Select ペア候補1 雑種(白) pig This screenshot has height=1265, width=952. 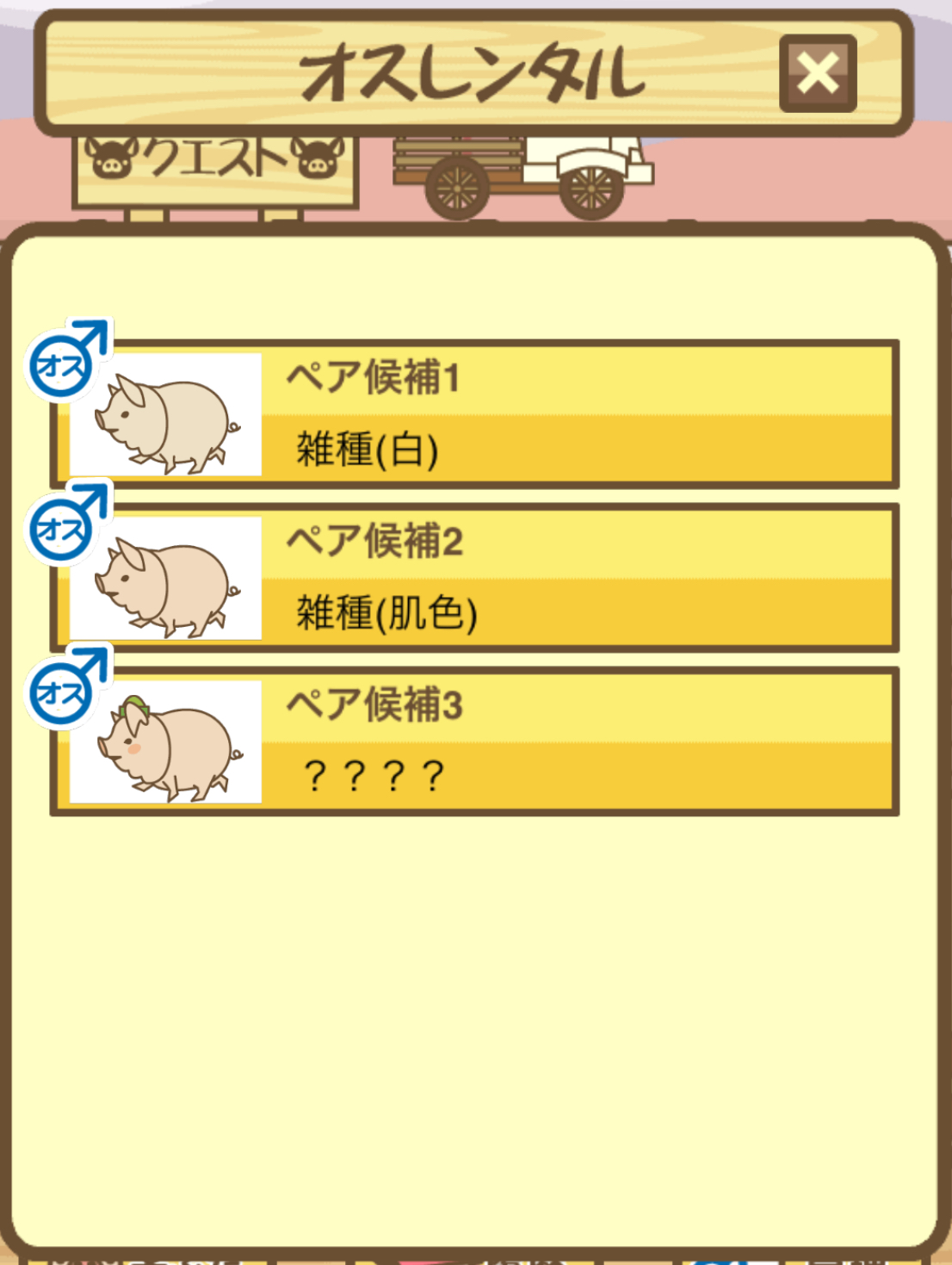point(474,413)
